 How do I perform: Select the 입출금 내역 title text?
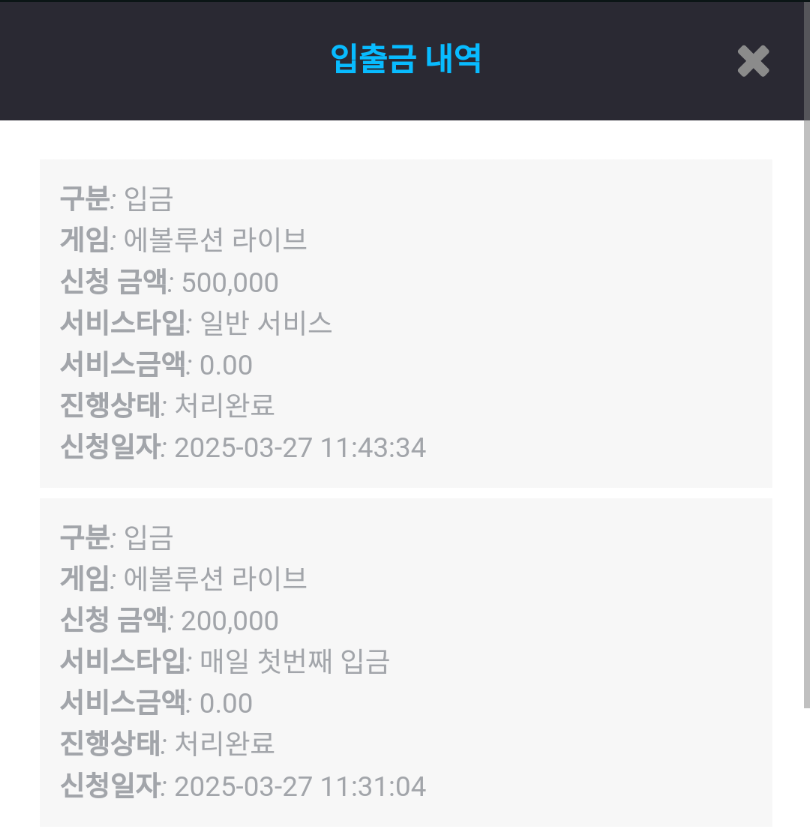(x=405, y=59)
